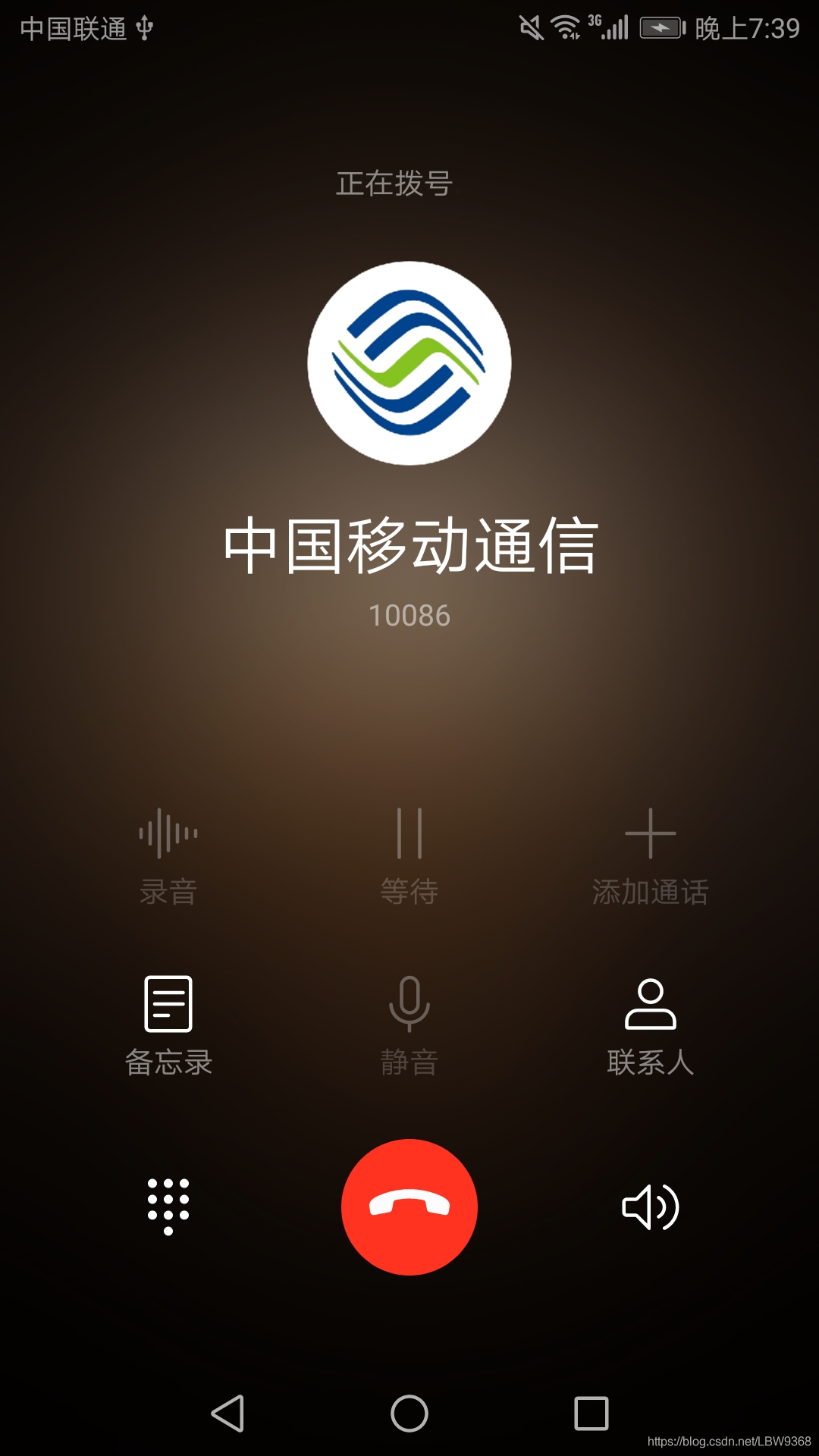The width and height of the screenshot is (819, 1456).
Task: Open the dial pad keypad
Action: (x=168, y=1207)
